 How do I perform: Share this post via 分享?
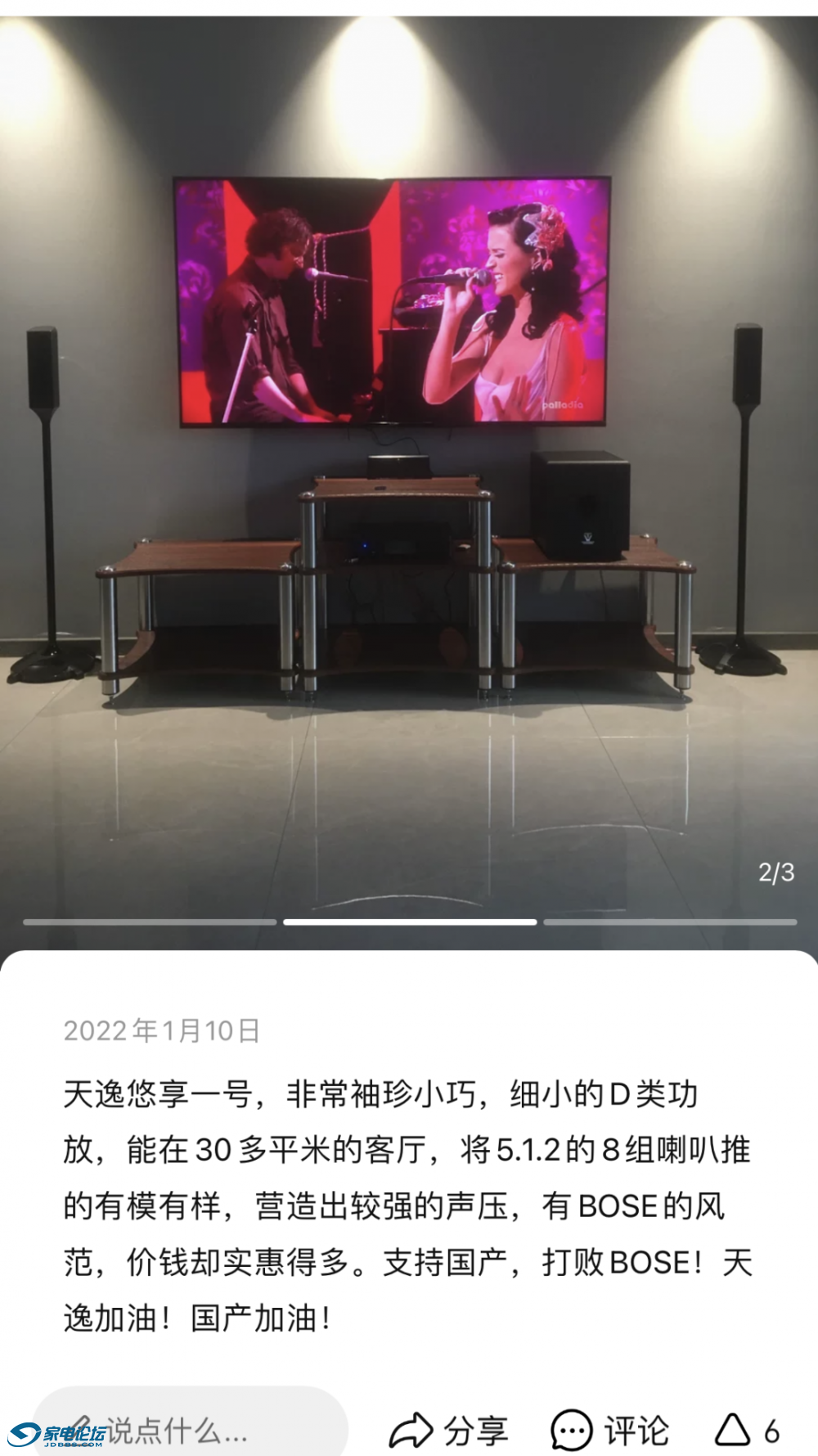pos(447,1430)
